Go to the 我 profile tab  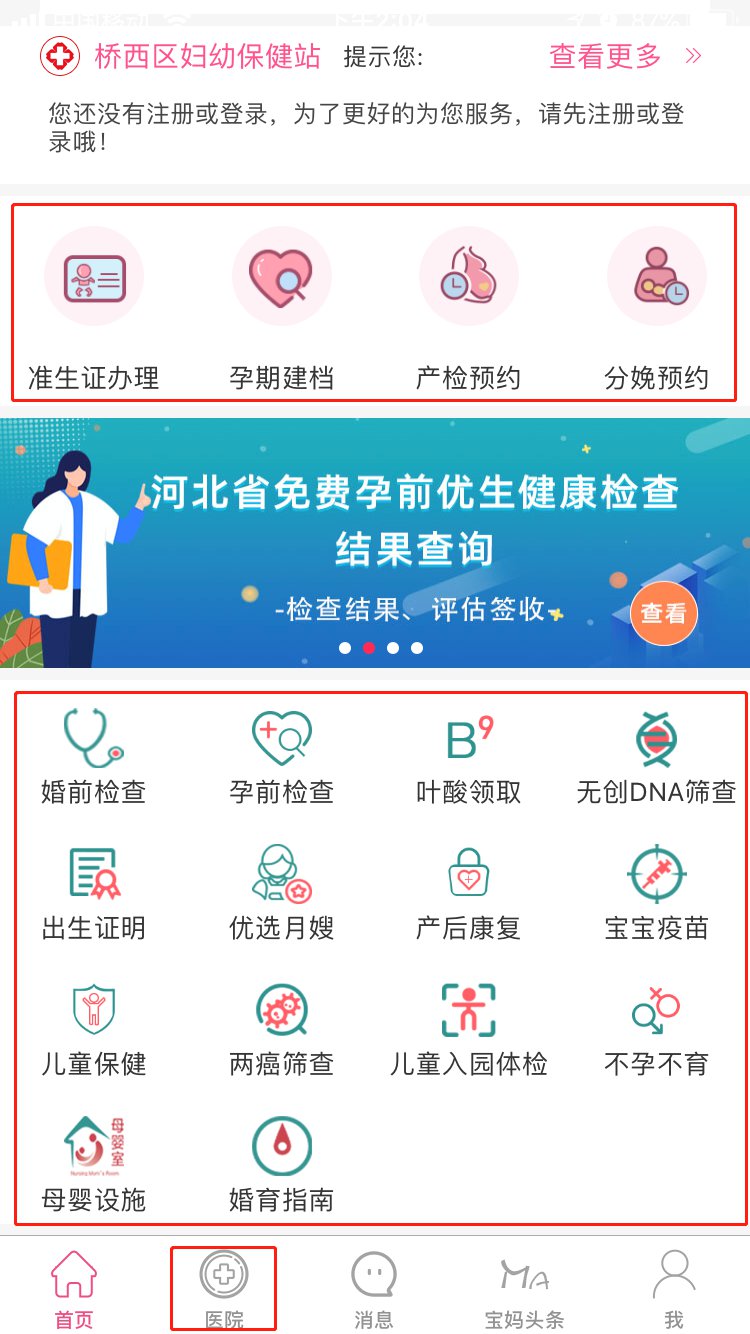point(674,1290)
